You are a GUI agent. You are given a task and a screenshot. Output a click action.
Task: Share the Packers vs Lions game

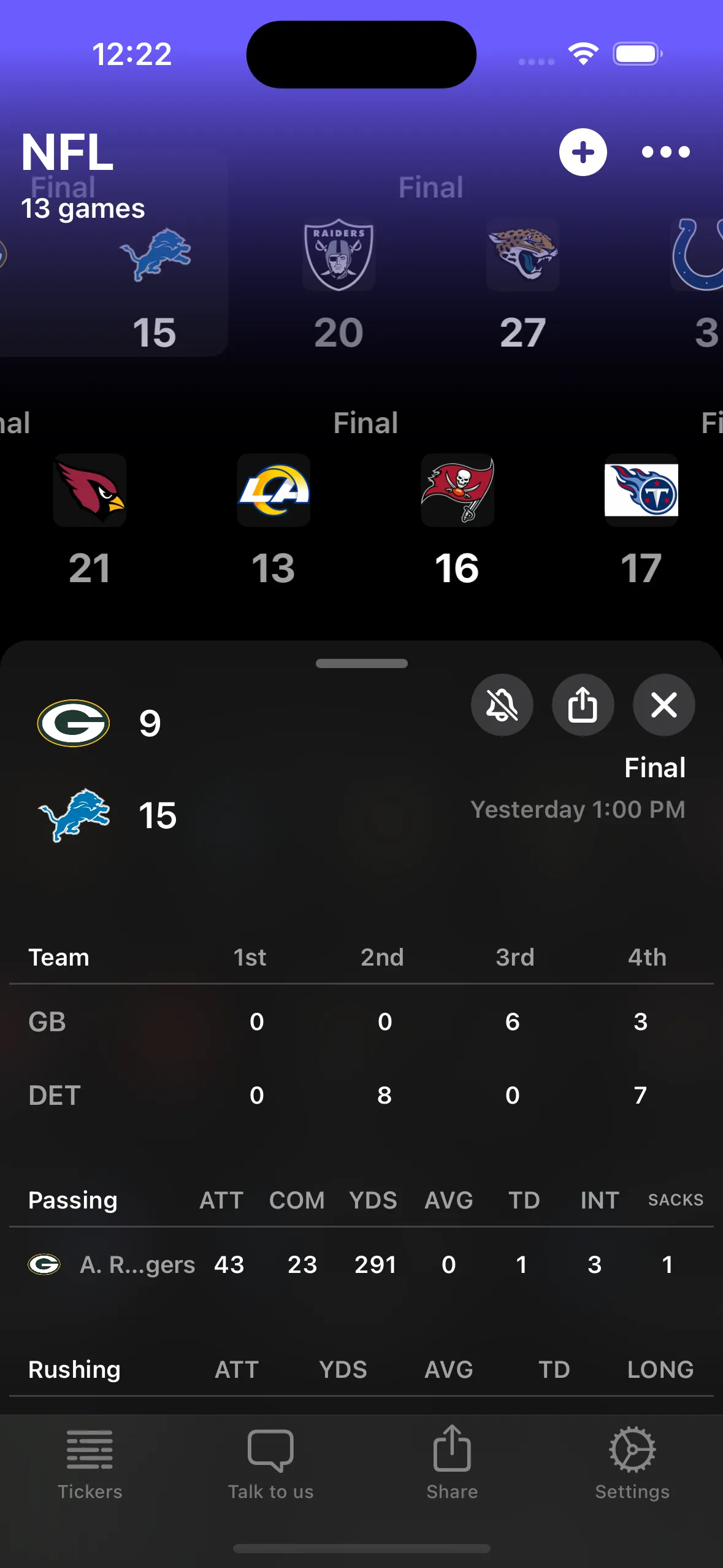pos(583,705)
